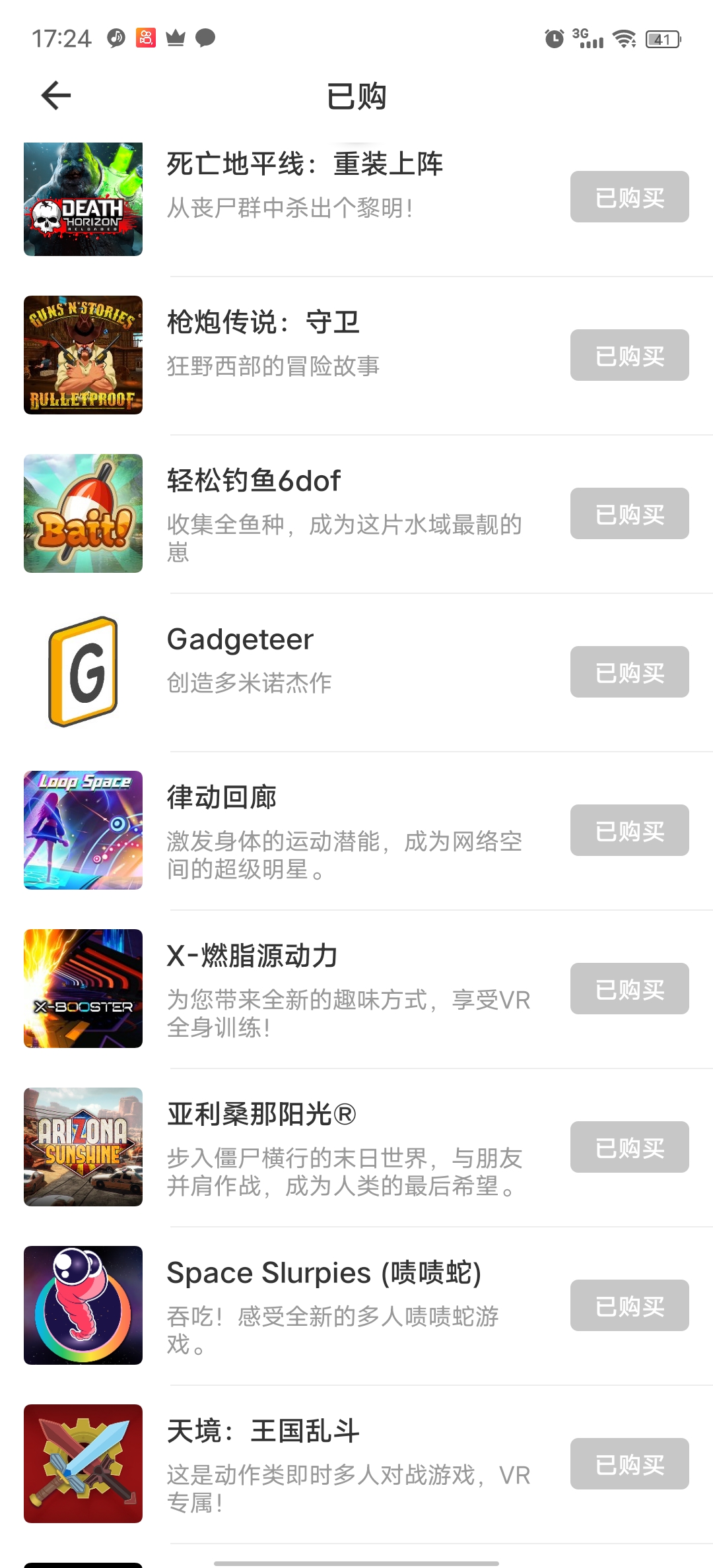Tap the Wi-Fi icon in status bar

point(623,39)
